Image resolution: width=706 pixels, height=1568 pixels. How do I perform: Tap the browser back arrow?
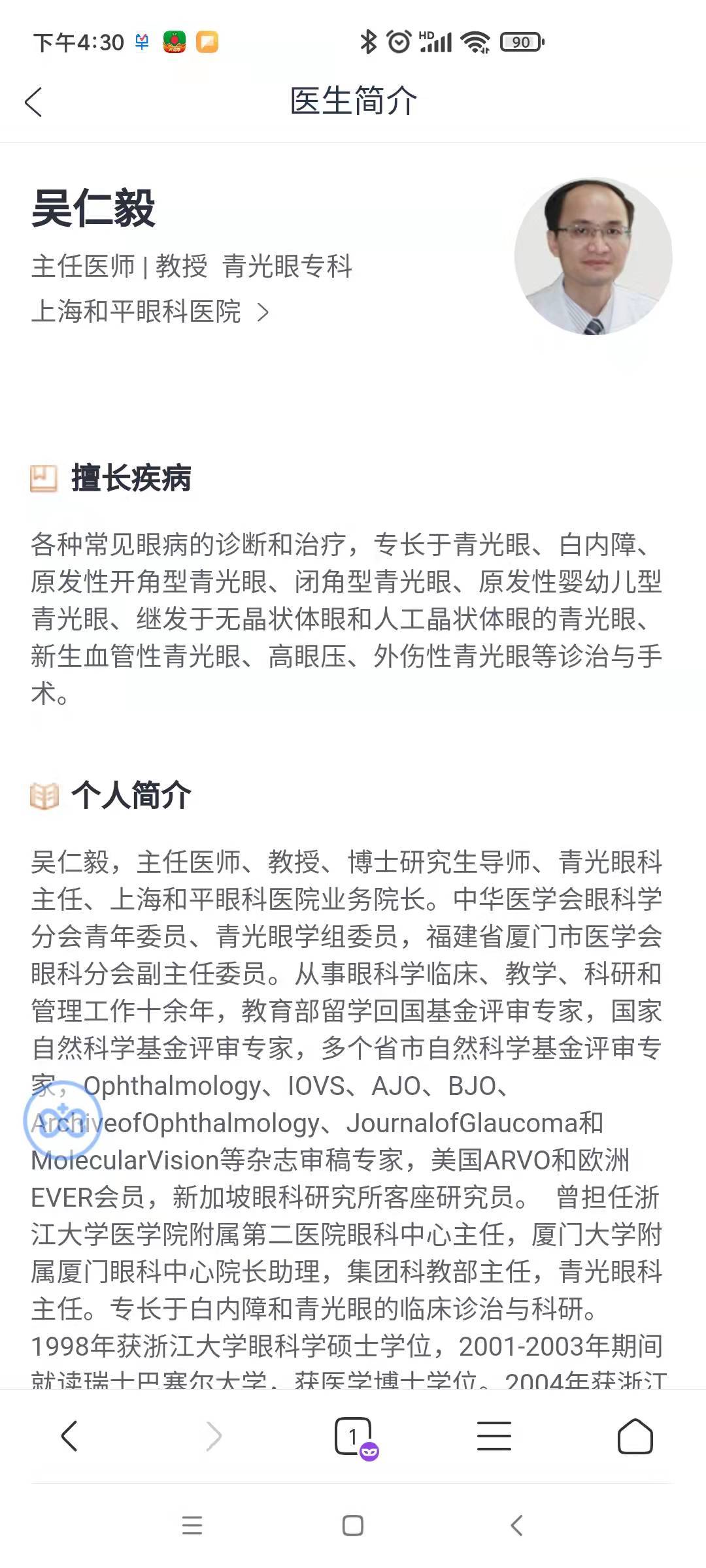click(x=69, y=1436)
